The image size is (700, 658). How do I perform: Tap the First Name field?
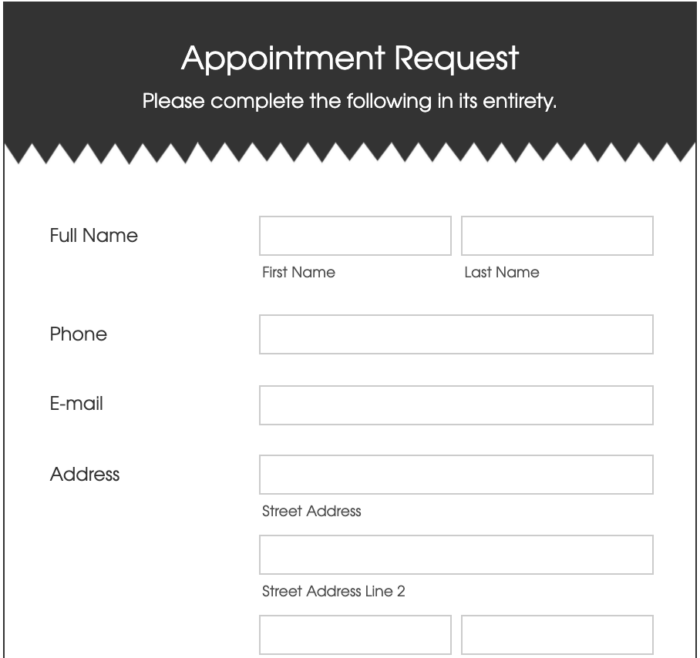click(355, 236)
